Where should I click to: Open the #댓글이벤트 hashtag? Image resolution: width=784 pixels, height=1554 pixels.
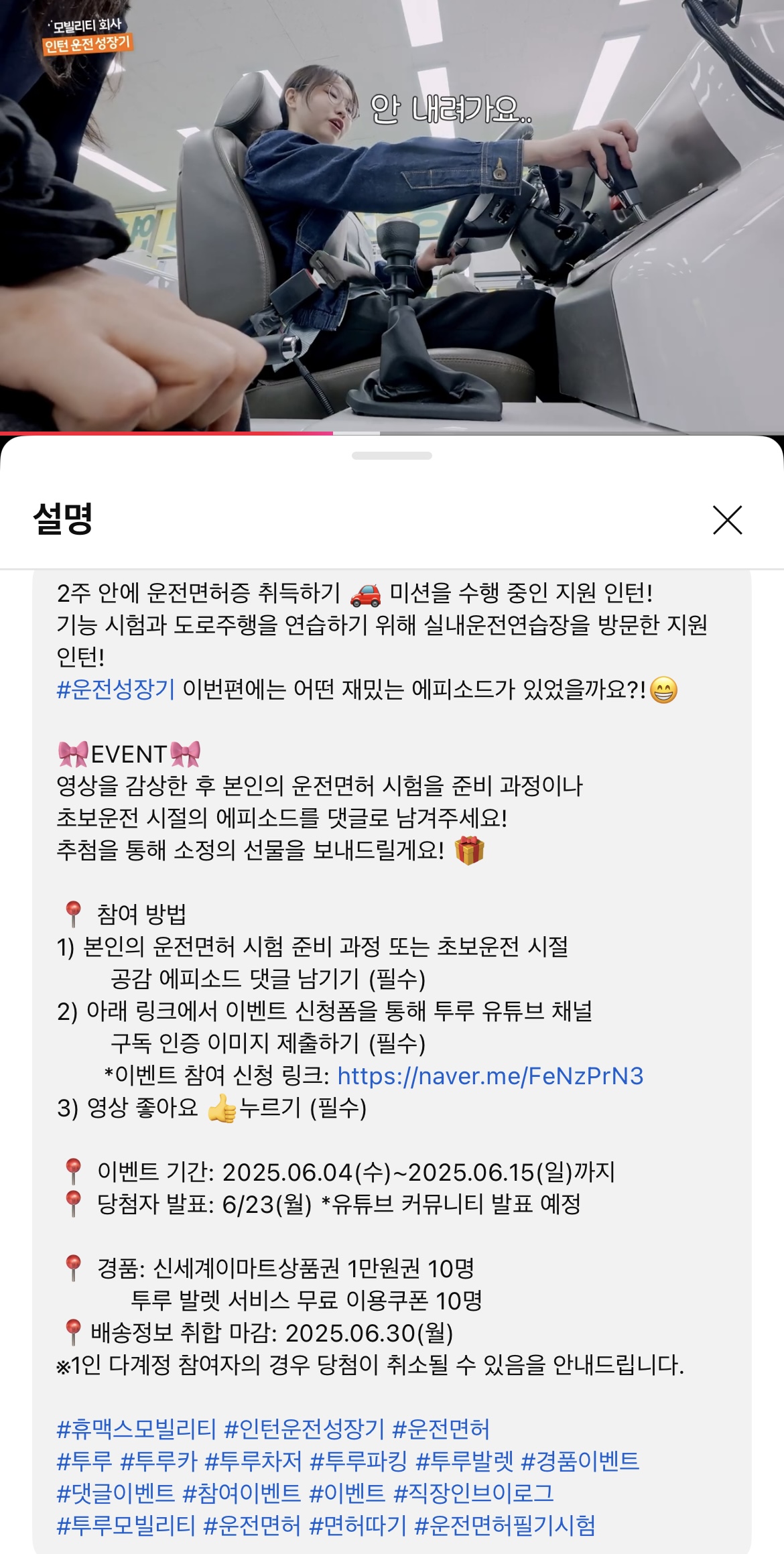(115, 1493)
